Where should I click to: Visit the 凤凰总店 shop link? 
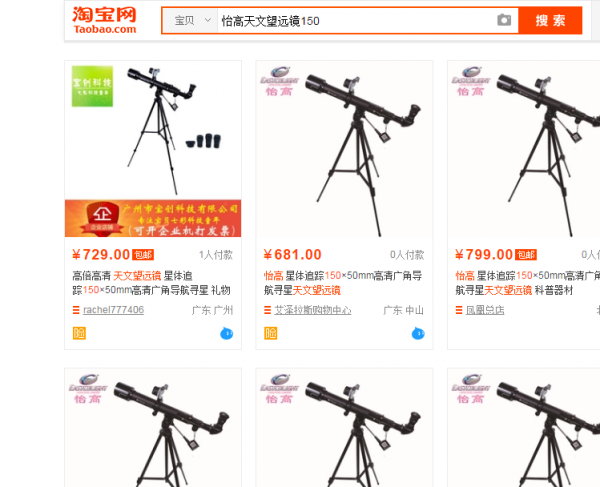485,310
